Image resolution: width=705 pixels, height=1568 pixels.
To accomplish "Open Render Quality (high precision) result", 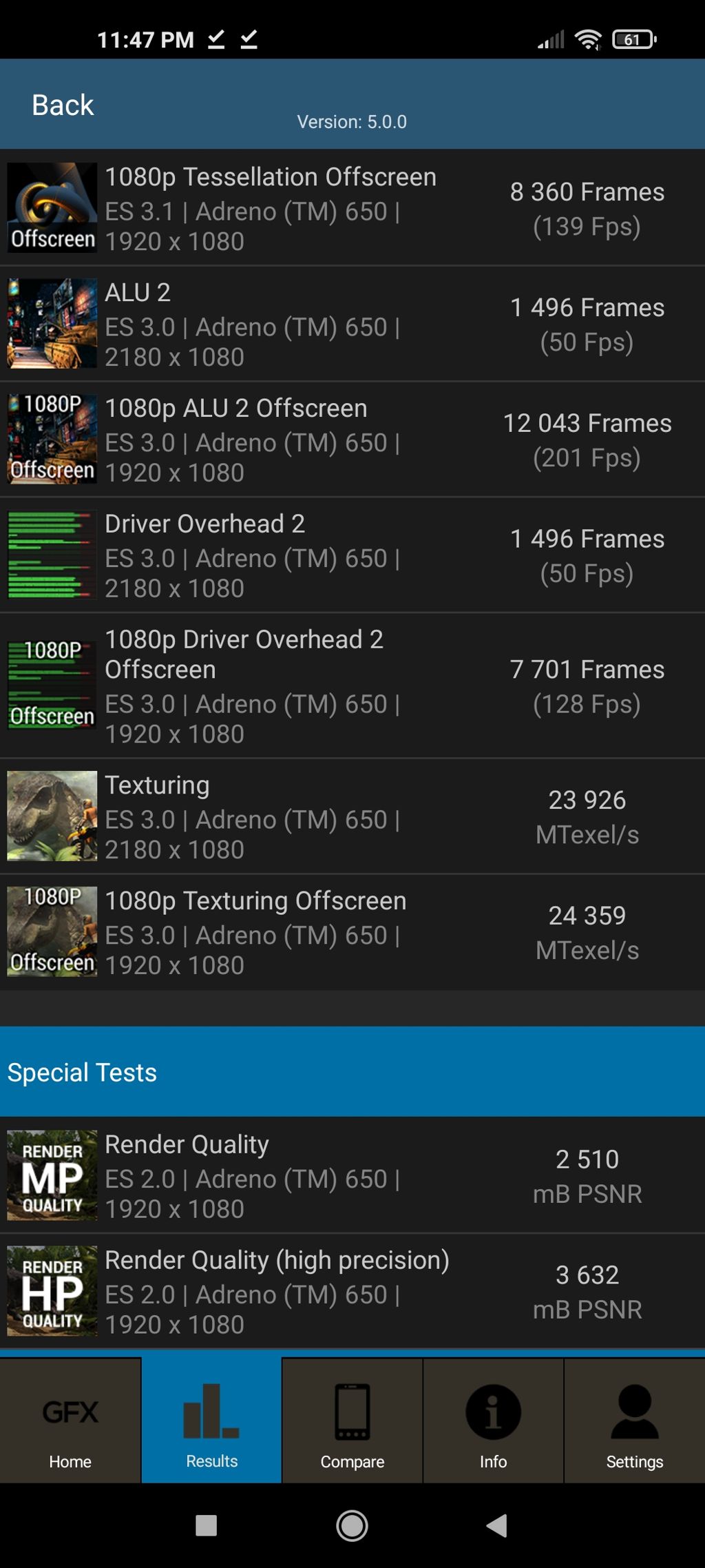I will coord(352,1291).
